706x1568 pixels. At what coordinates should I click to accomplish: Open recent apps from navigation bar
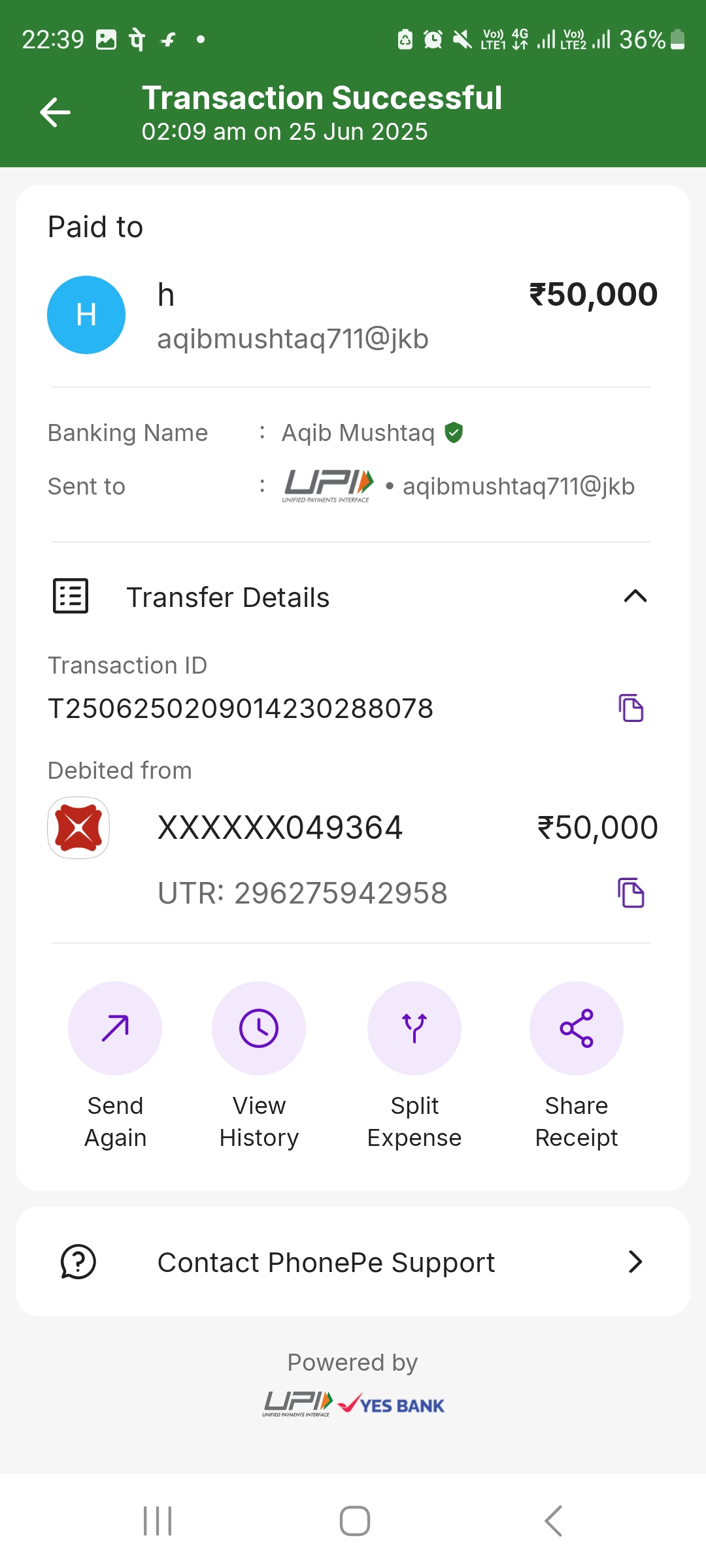tap(158, 1521)
